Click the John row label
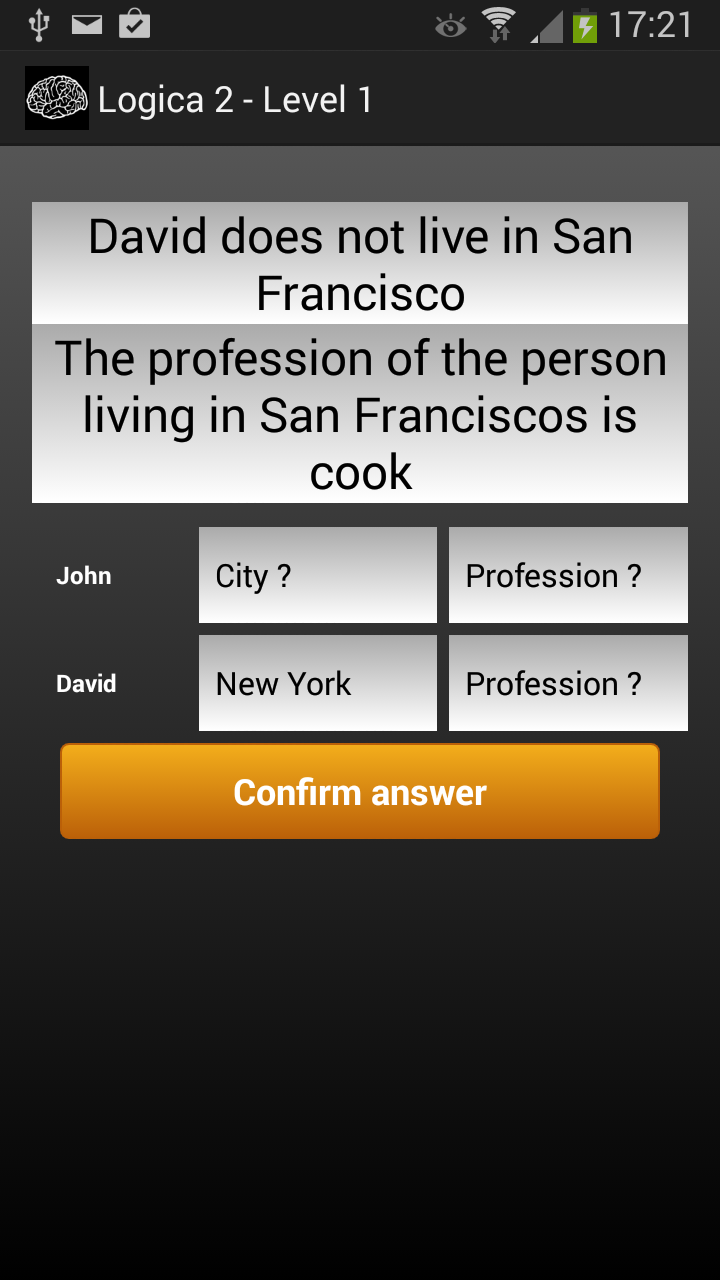The width and height of the screenshot is (720, 1280). (86, 575)
